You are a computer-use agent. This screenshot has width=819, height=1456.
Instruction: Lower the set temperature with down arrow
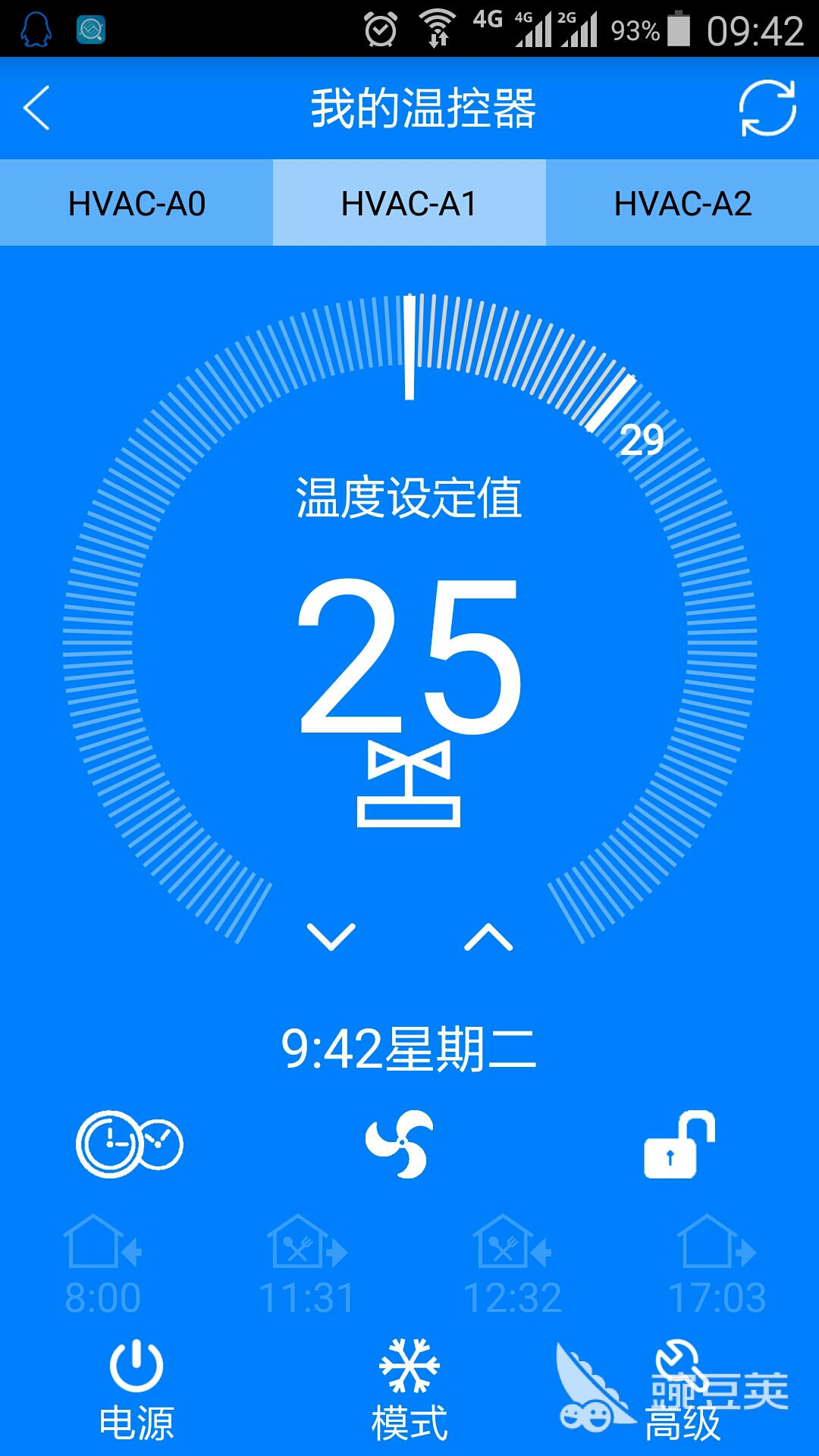pos(331,937)
